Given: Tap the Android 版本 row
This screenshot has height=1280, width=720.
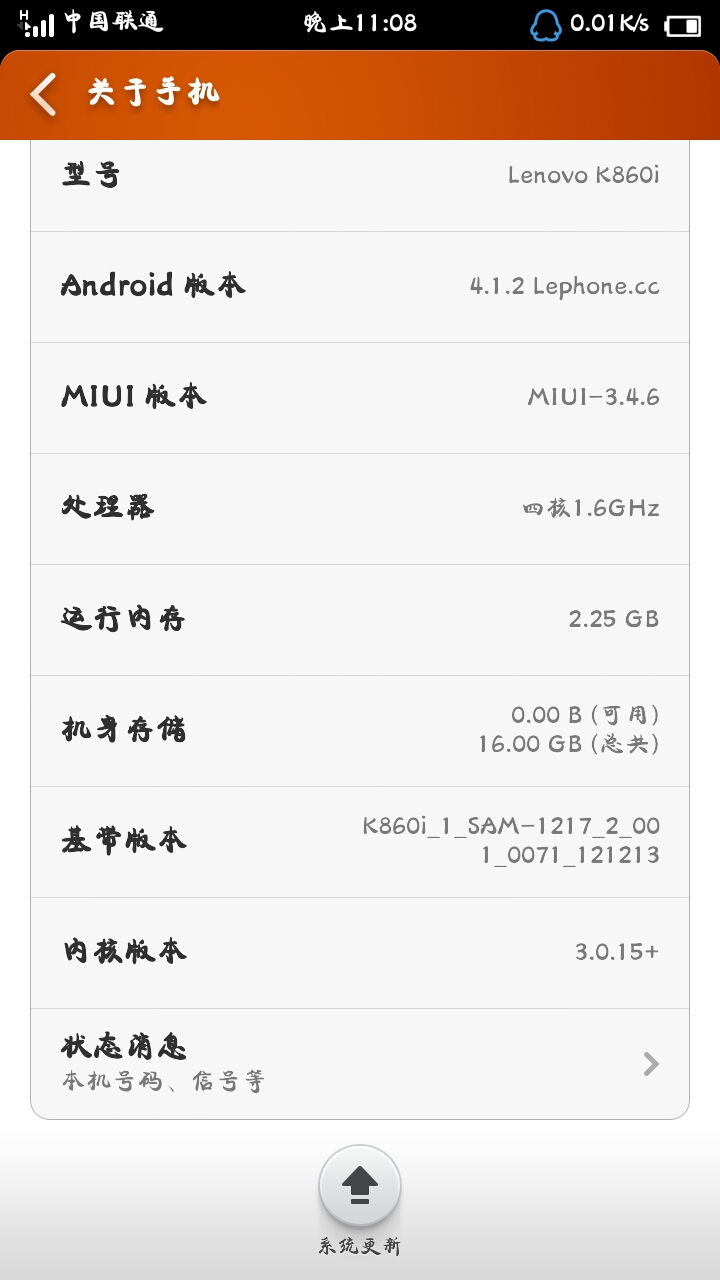Looking at the screenshot, I should [x=360, y=287].
